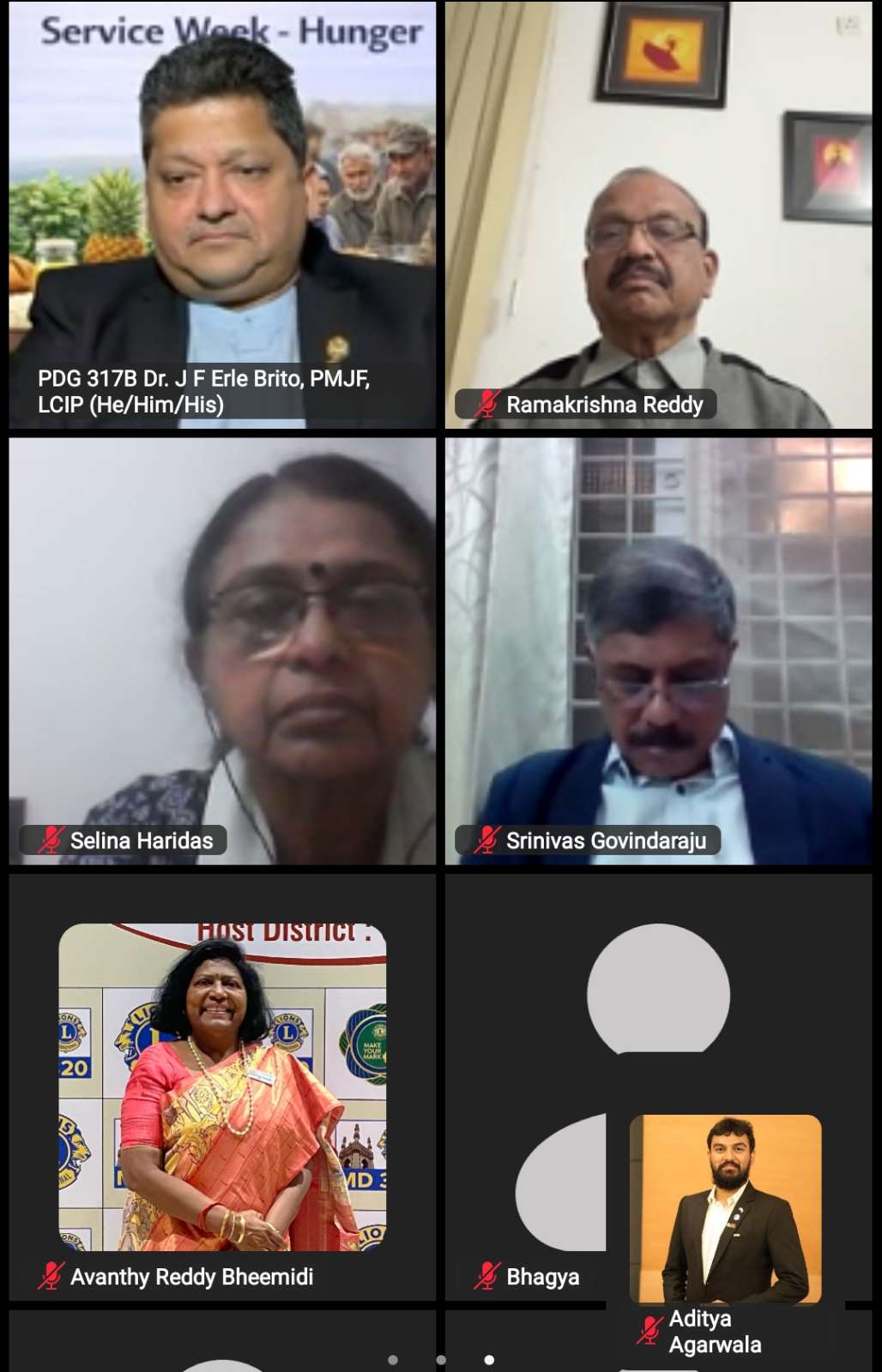882x1372 pixels.
Task: Tap Avanthy Reddy Bheemidi's participant tile
Action: (x=222, y=1086)
